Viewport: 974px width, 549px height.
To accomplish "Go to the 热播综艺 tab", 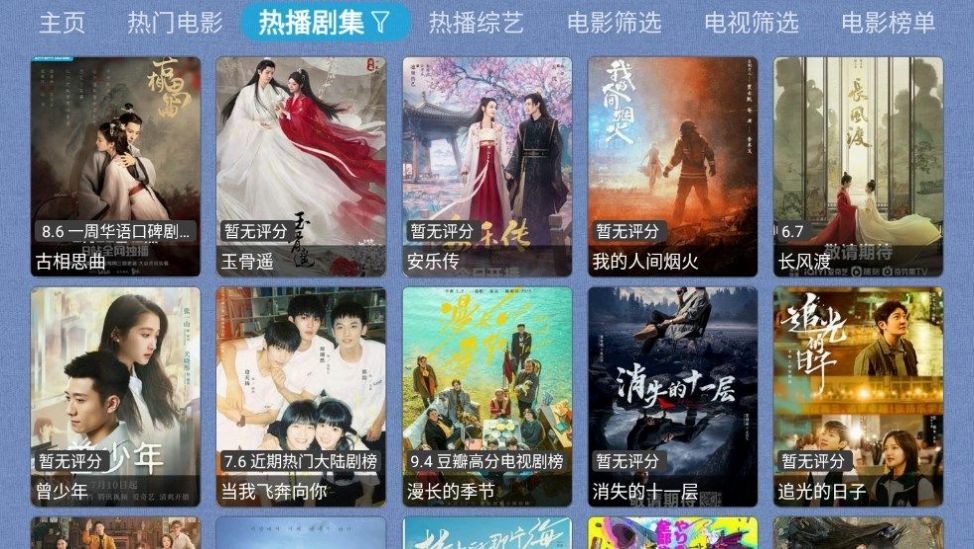I will (476, 22).
